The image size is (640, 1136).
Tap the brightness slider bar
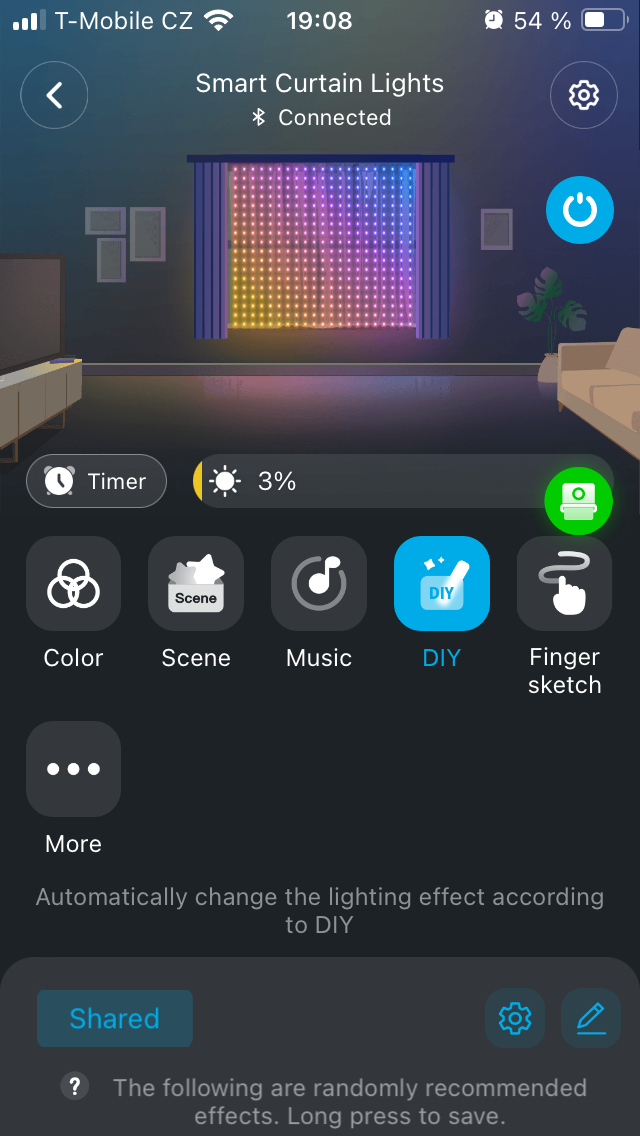click(x=380, y=481)
